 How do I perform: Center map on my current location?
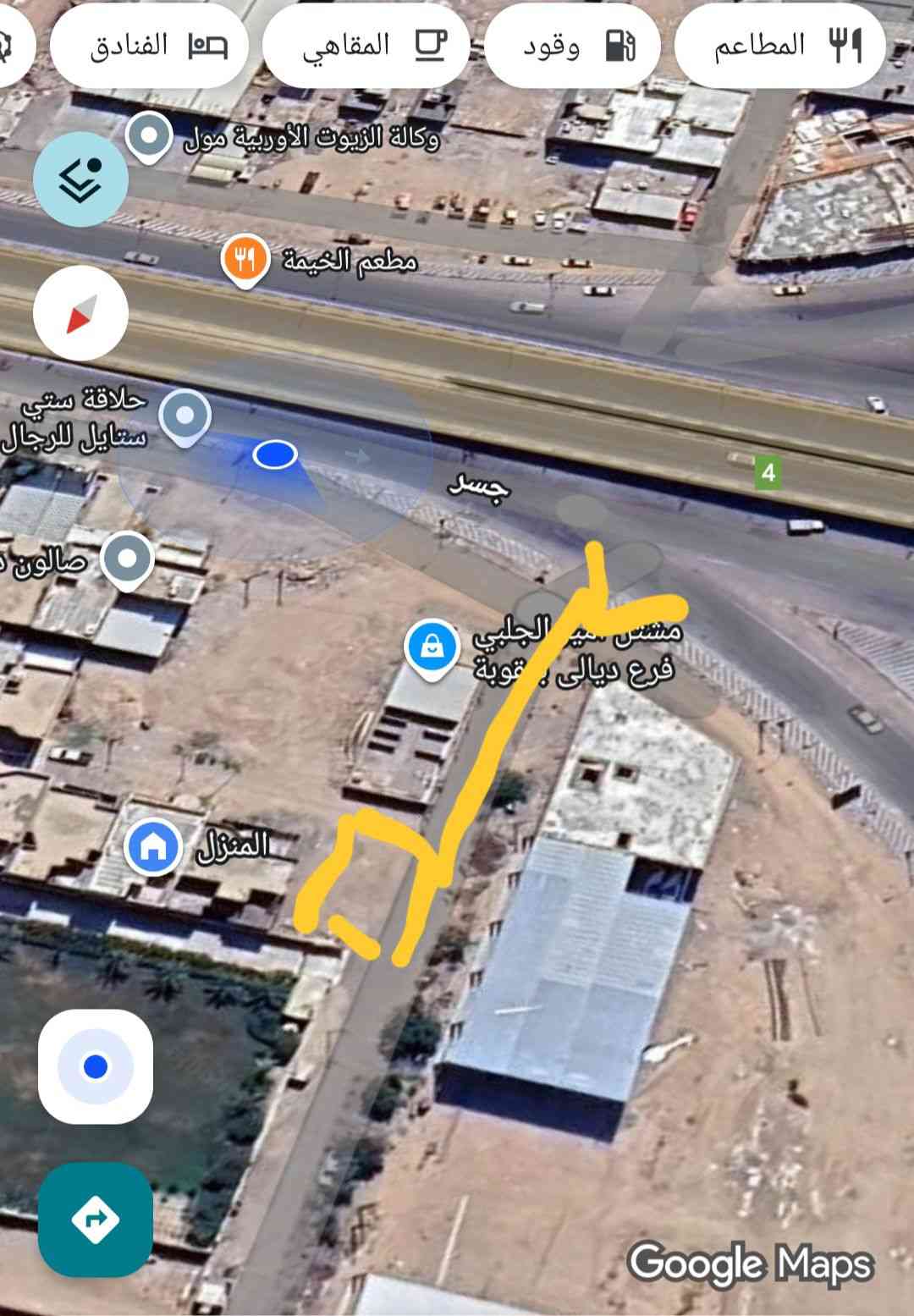click(x=96, y=1066)
